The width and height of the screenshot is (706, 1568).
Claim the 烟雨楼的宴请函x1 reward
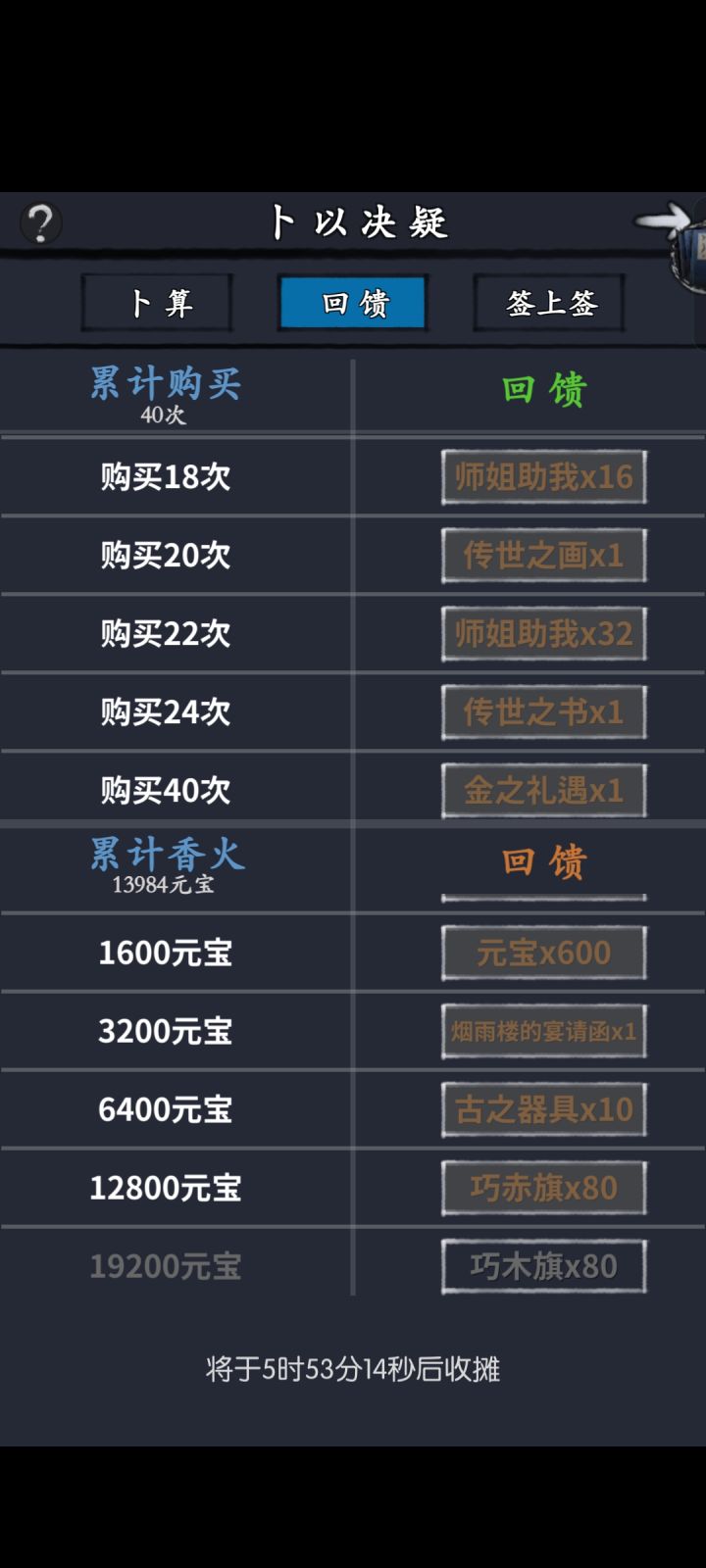coord(543,1031)
